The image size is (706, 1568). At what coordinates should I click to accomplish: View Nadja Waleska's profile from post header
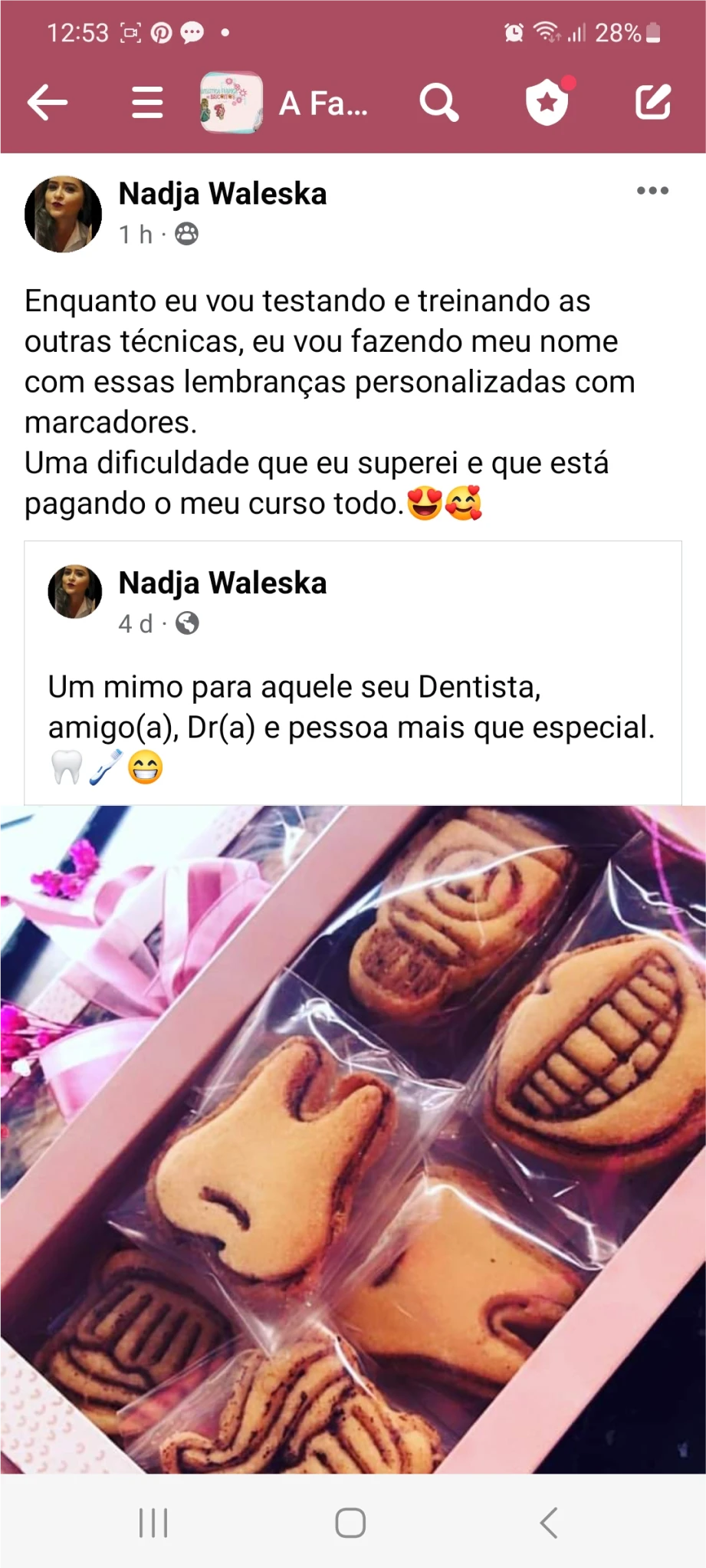(222, 194)
